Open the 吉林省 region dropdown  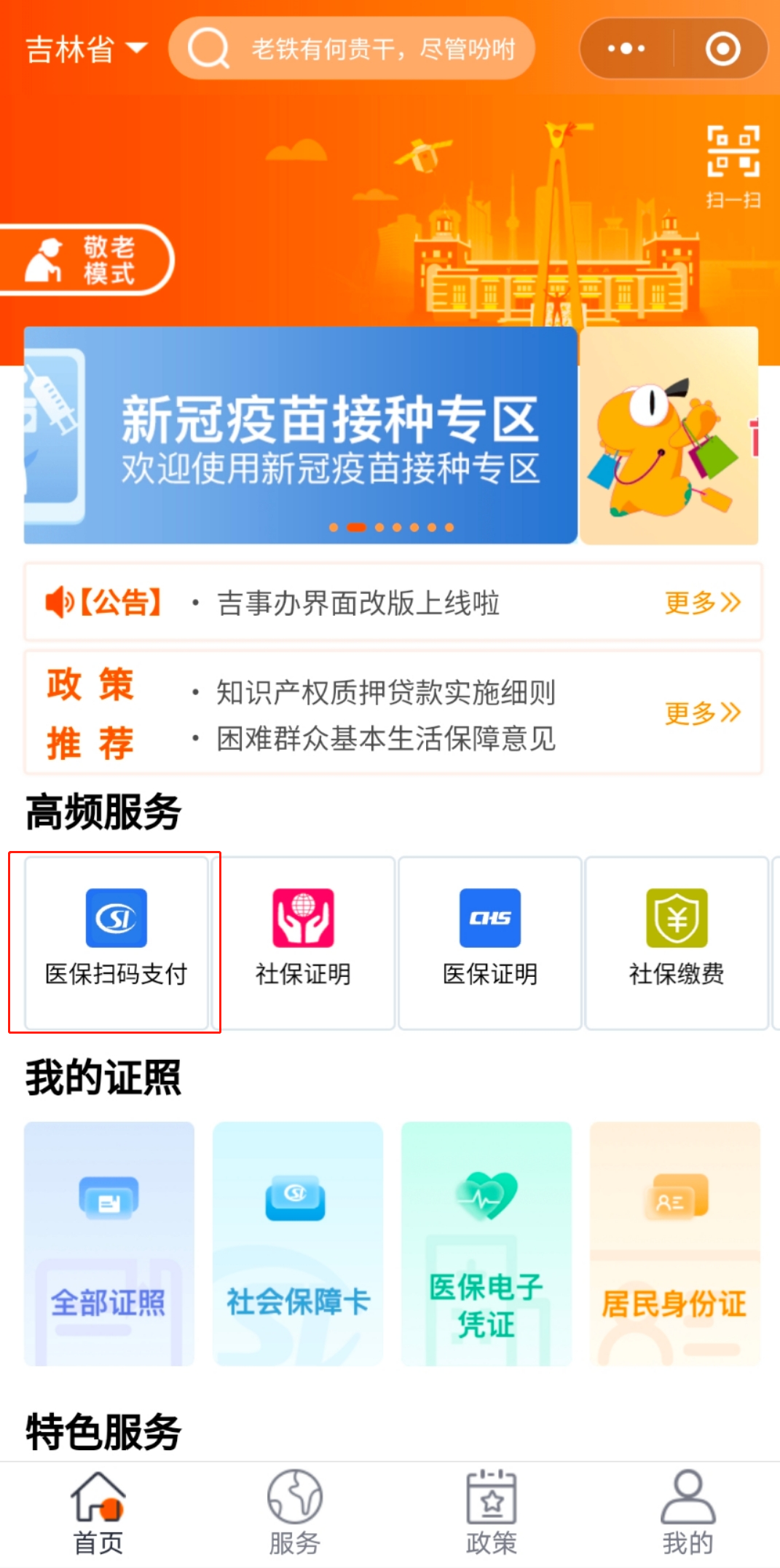(x=86, y=50)
